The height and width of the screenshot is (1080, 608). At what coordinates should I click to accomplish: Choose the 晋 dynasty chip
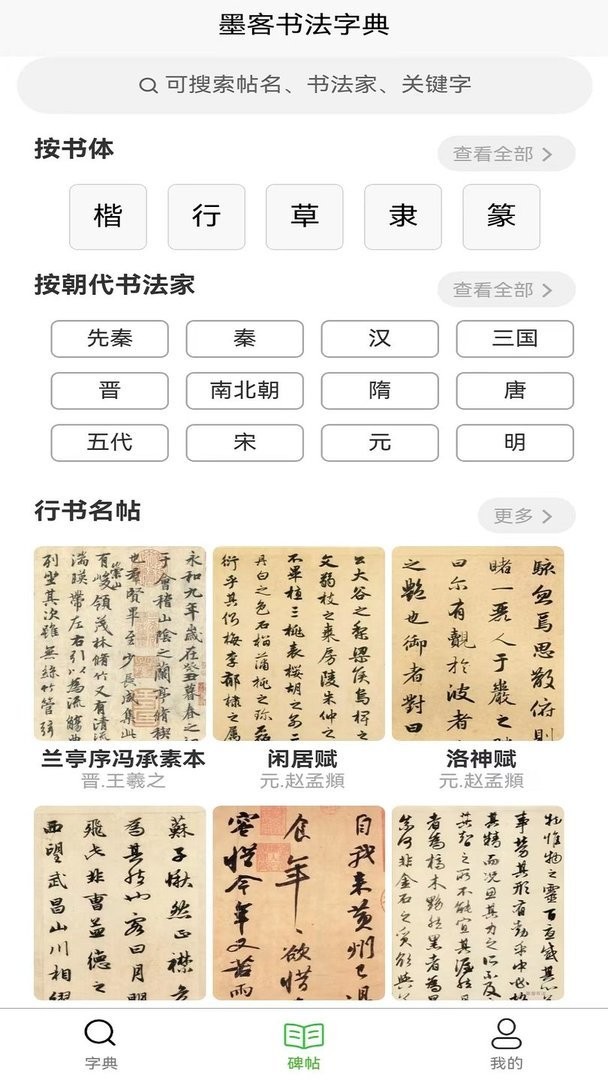pos(109,391)
